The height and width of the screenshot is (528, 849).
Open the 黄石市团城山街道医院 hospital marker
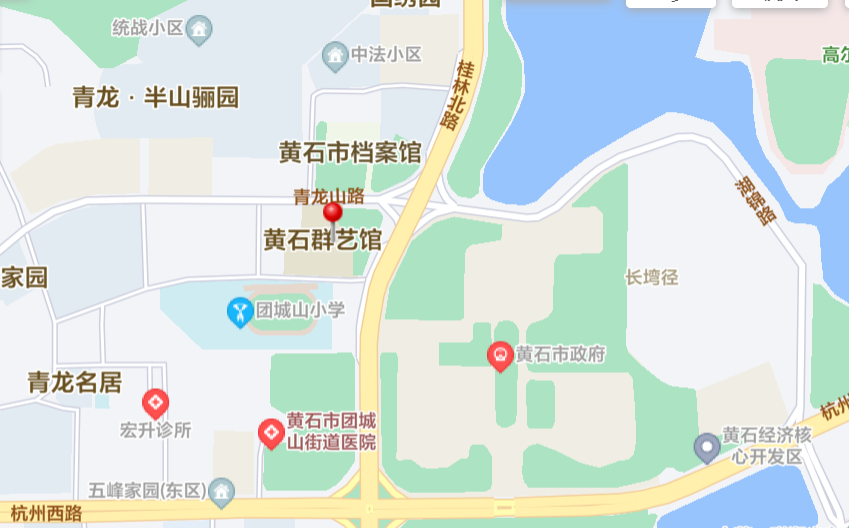click(x=270, y=432)
